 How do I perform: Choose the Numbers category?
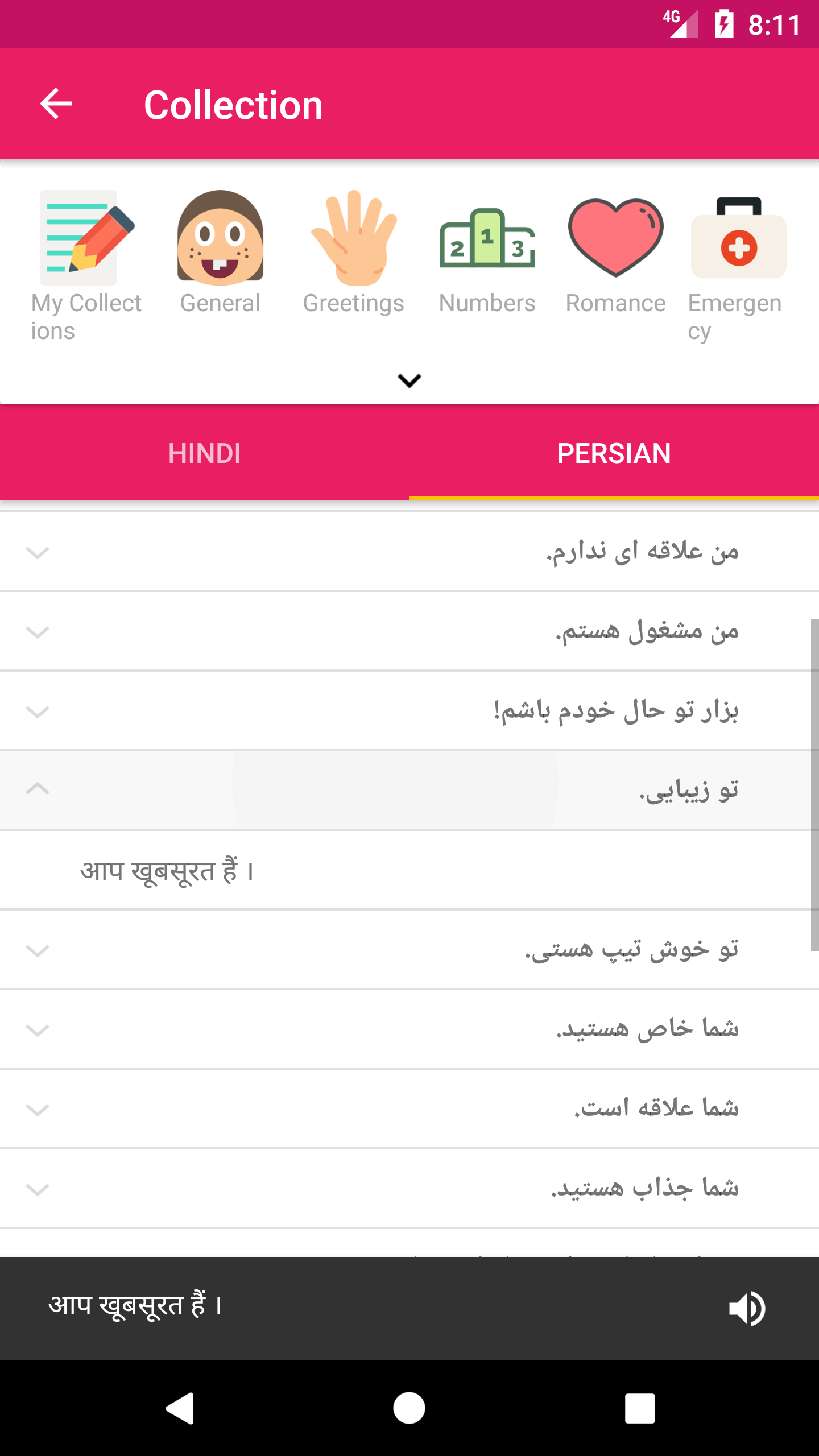tap(487, 253)
